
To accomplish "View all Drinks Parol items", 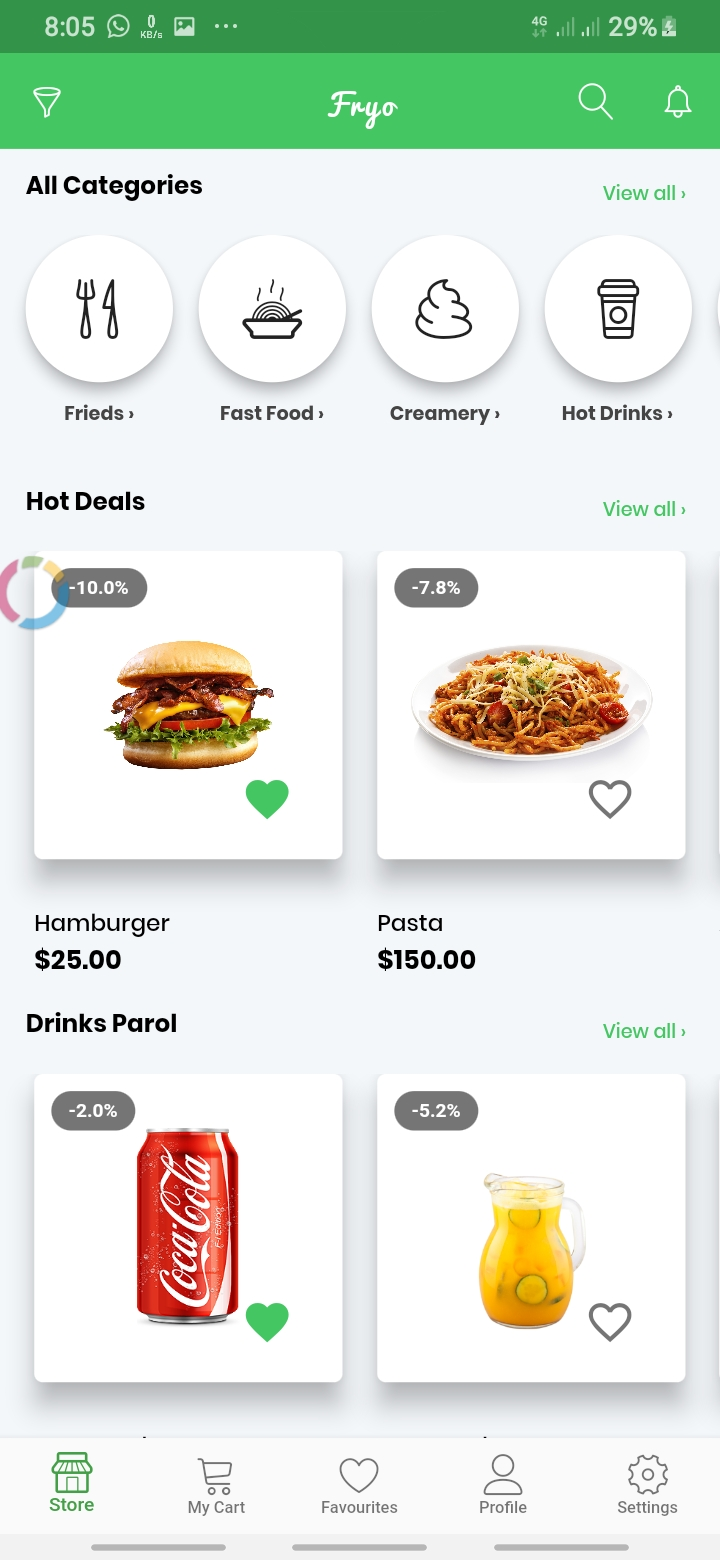I will click(x=643, y=1031).
